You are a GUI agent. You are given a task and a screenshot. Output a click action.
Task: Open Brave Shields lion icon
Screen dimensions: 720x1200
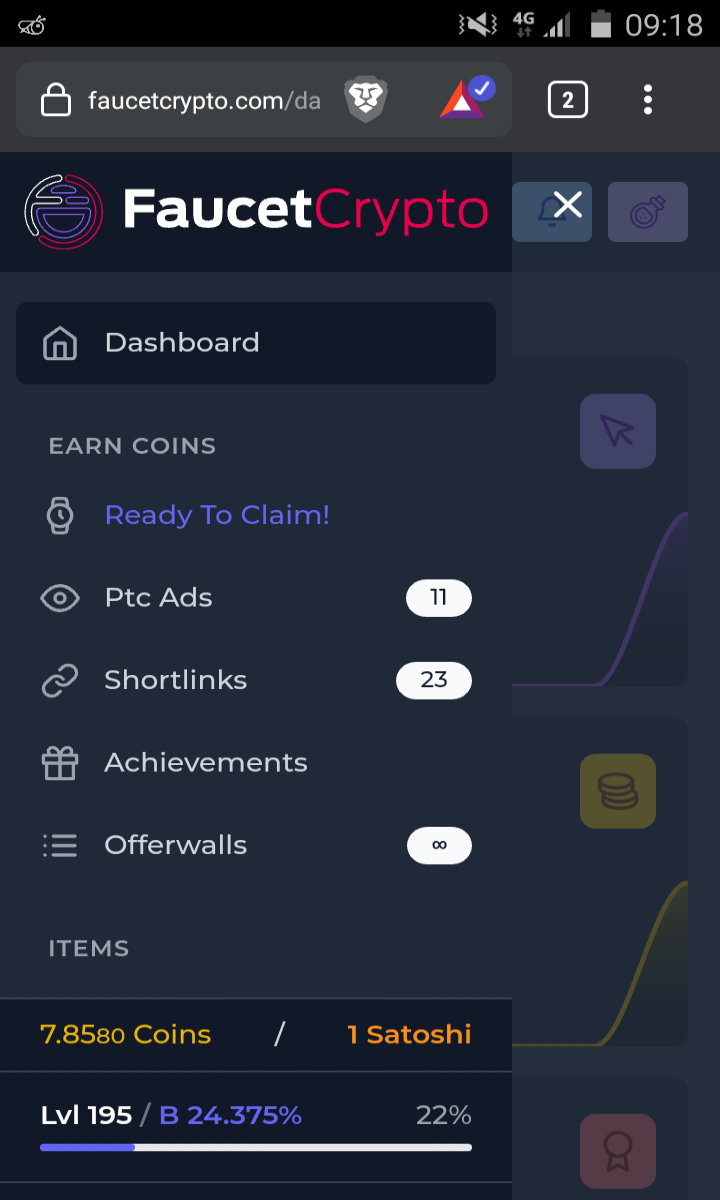pos(366,100)
